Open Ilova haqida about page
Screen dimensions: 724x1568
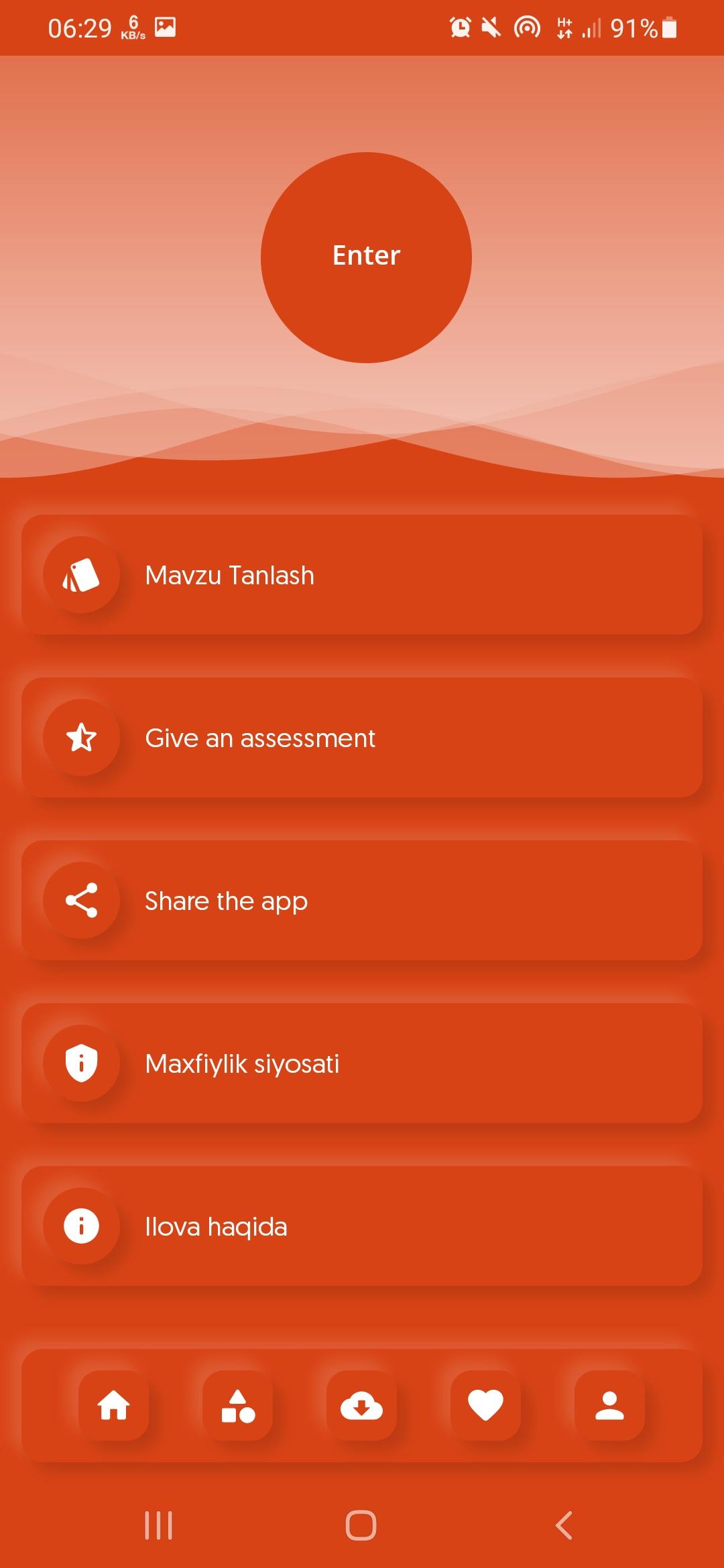click(x=362, y=1226)
